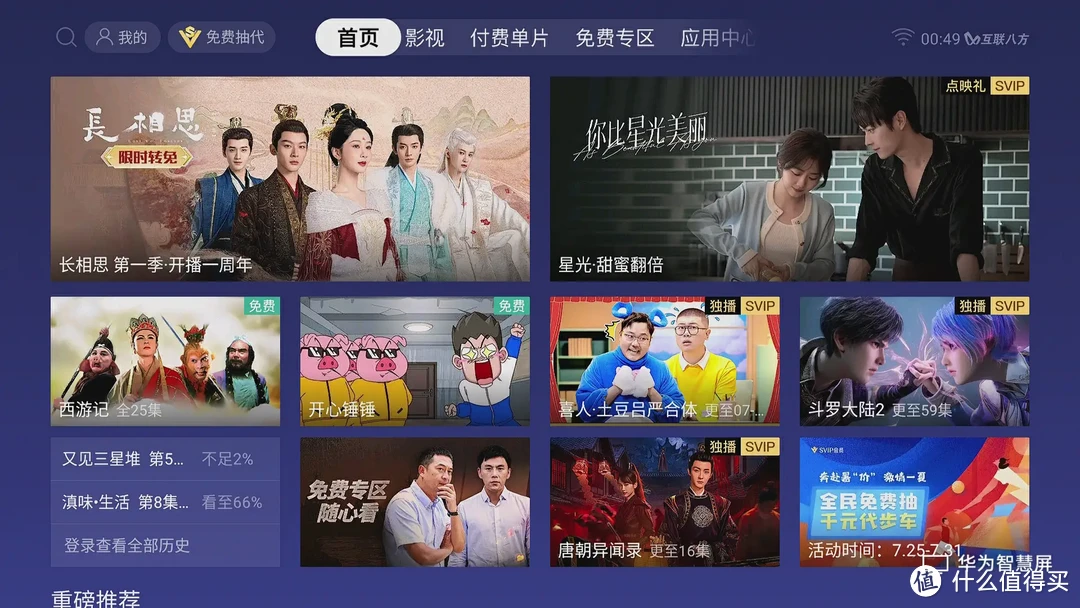
Task: Open the 星光·甜蜜翻倍 banner
Action: point(789,179)
